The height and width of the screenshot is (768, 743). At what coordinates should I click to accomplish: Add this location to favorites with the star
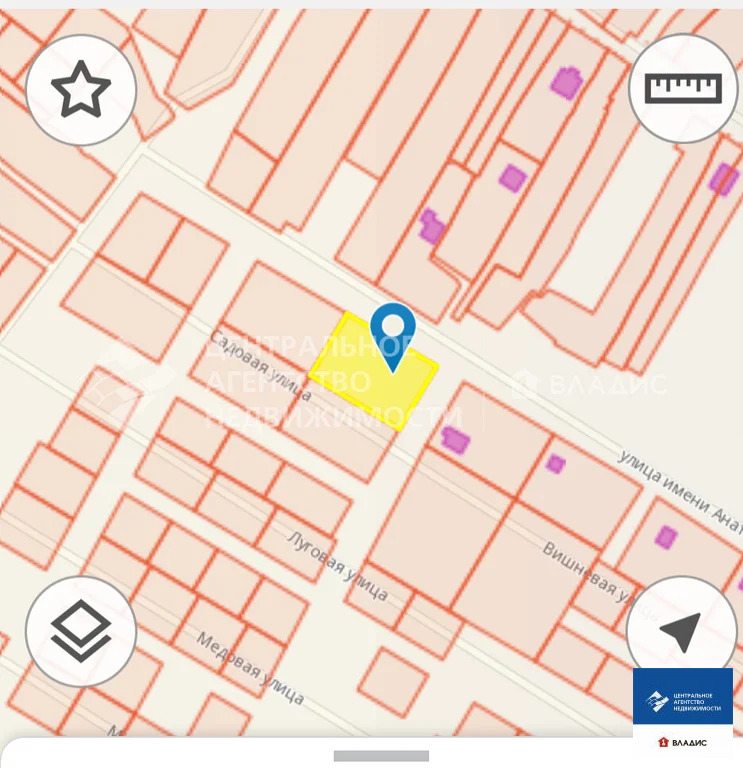[80, 90]
